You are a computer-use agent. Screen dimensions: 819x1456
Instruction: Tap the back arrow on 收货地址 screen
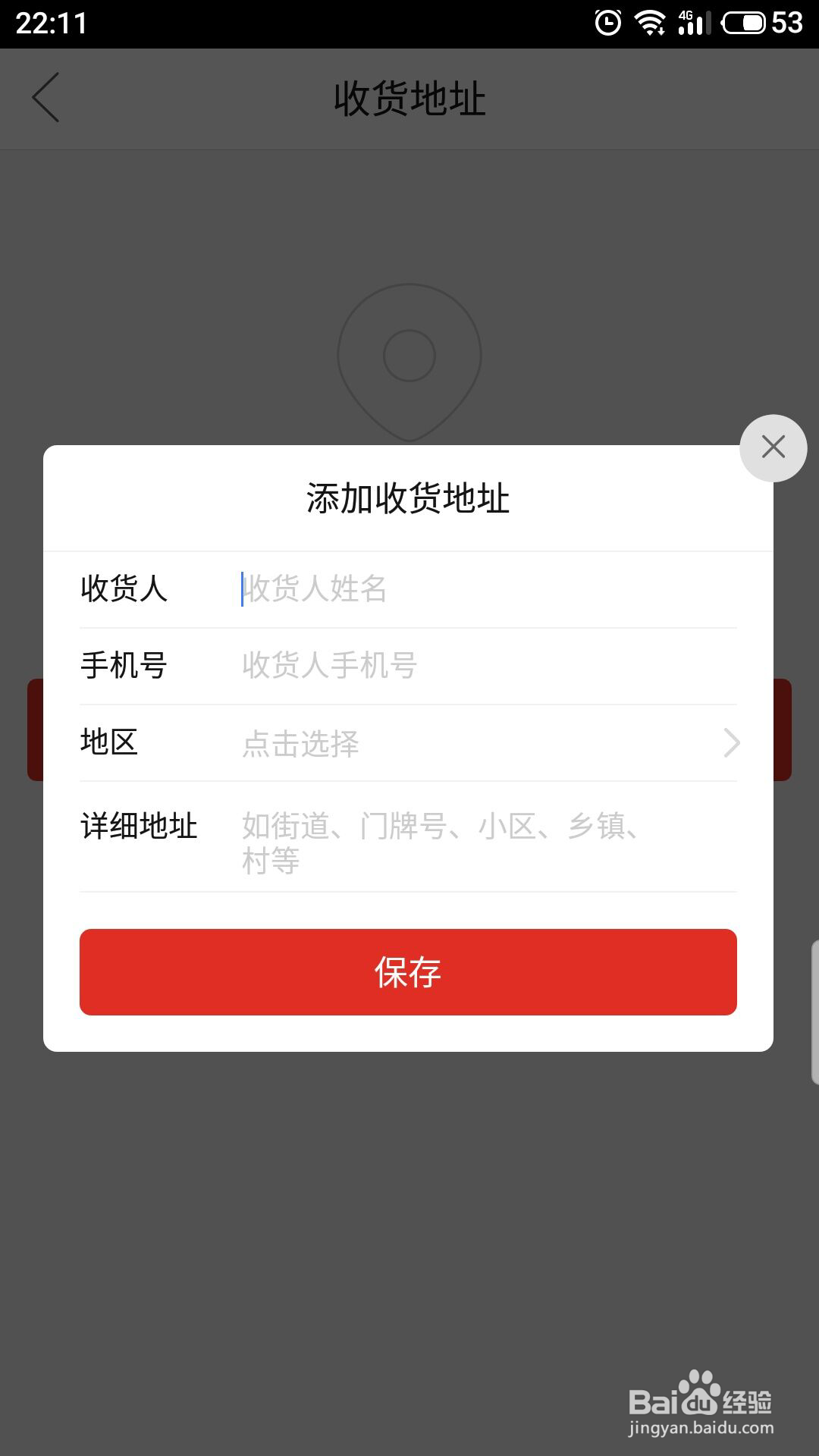[x=47, y=99]
